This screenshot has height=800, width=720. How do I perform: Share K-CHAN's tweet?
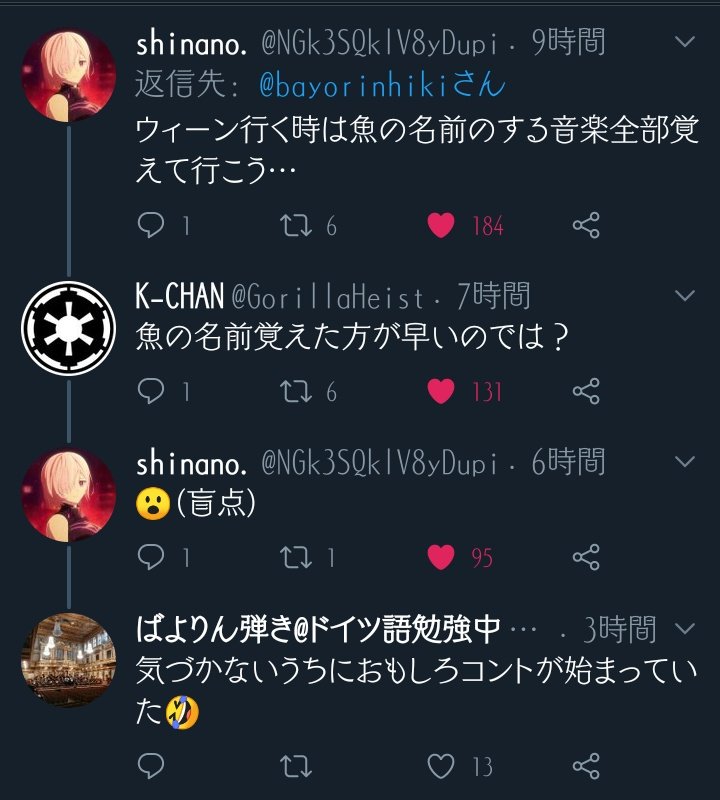click(x=586, y=391)
